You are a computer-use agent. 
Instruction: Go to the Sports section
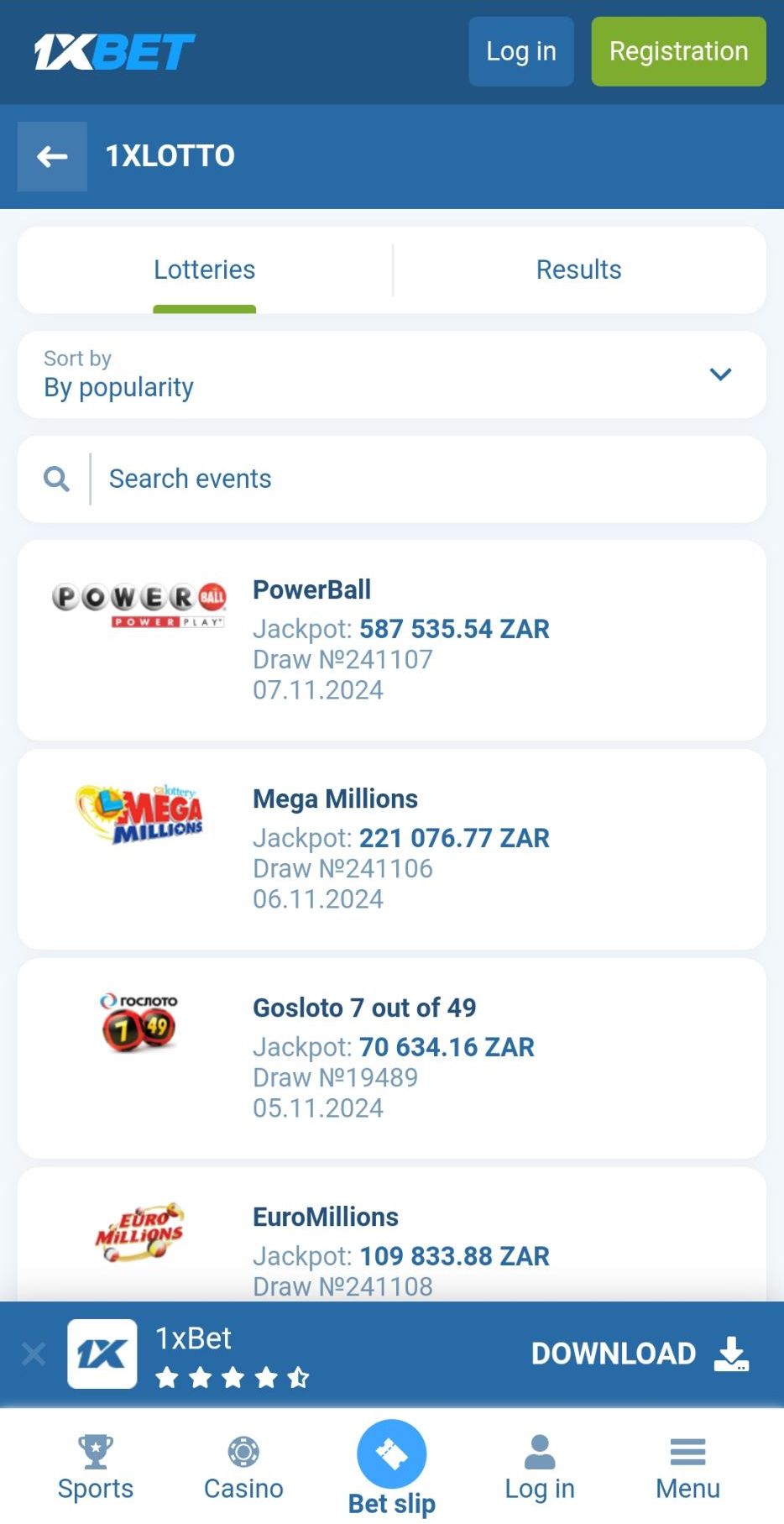pyautogui.click(x=96, y=1468)
